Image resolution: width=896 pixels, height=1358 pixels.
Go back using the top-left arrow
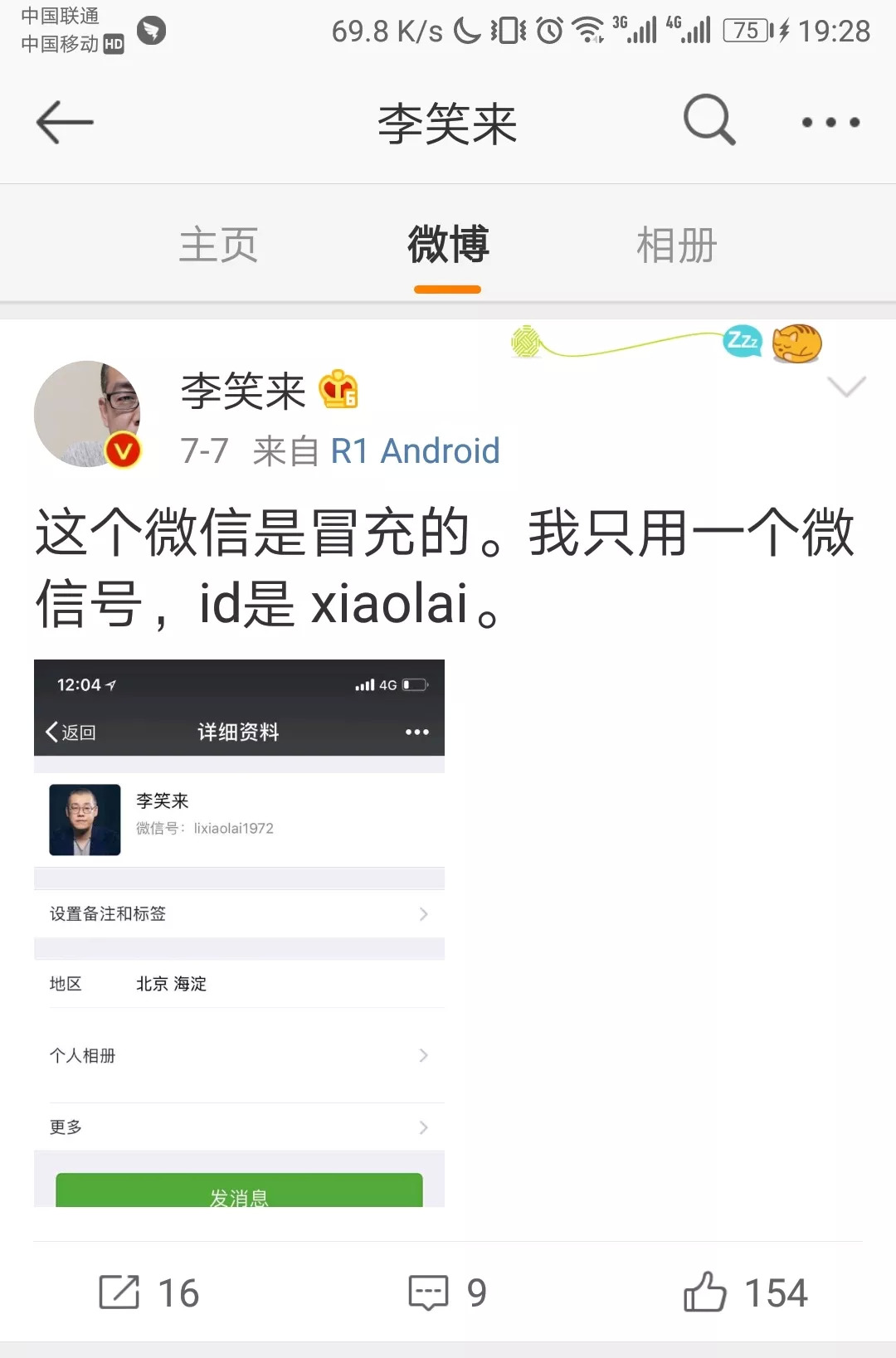click(x=65, y=123)
